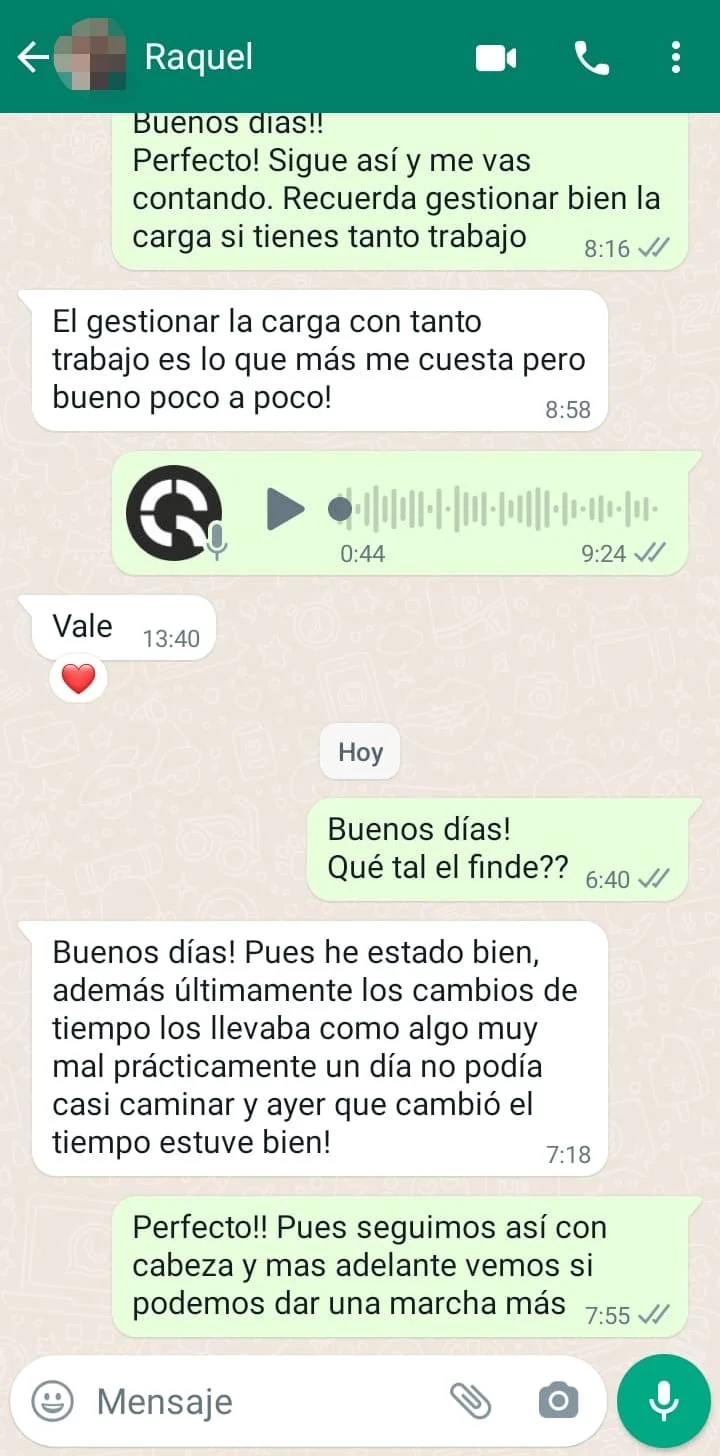Viewport: 720px width, 1456px height.
Task: Start a video call with Raquel
Action: pyautogui.click(x=496, y=58)
